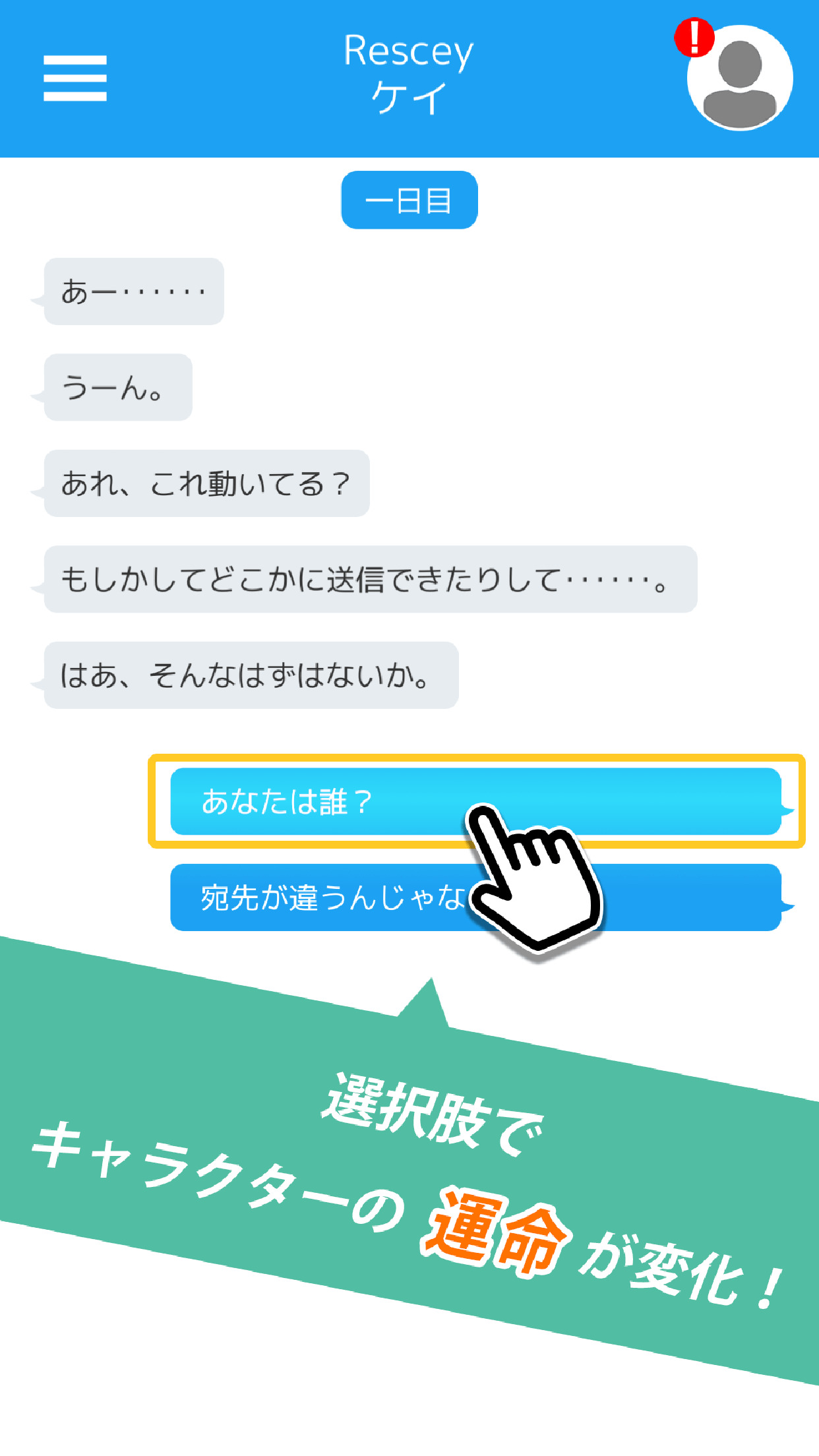Tap the message あれ、これ動いてる？
The image size is (819, 1456).
point(204,483)
